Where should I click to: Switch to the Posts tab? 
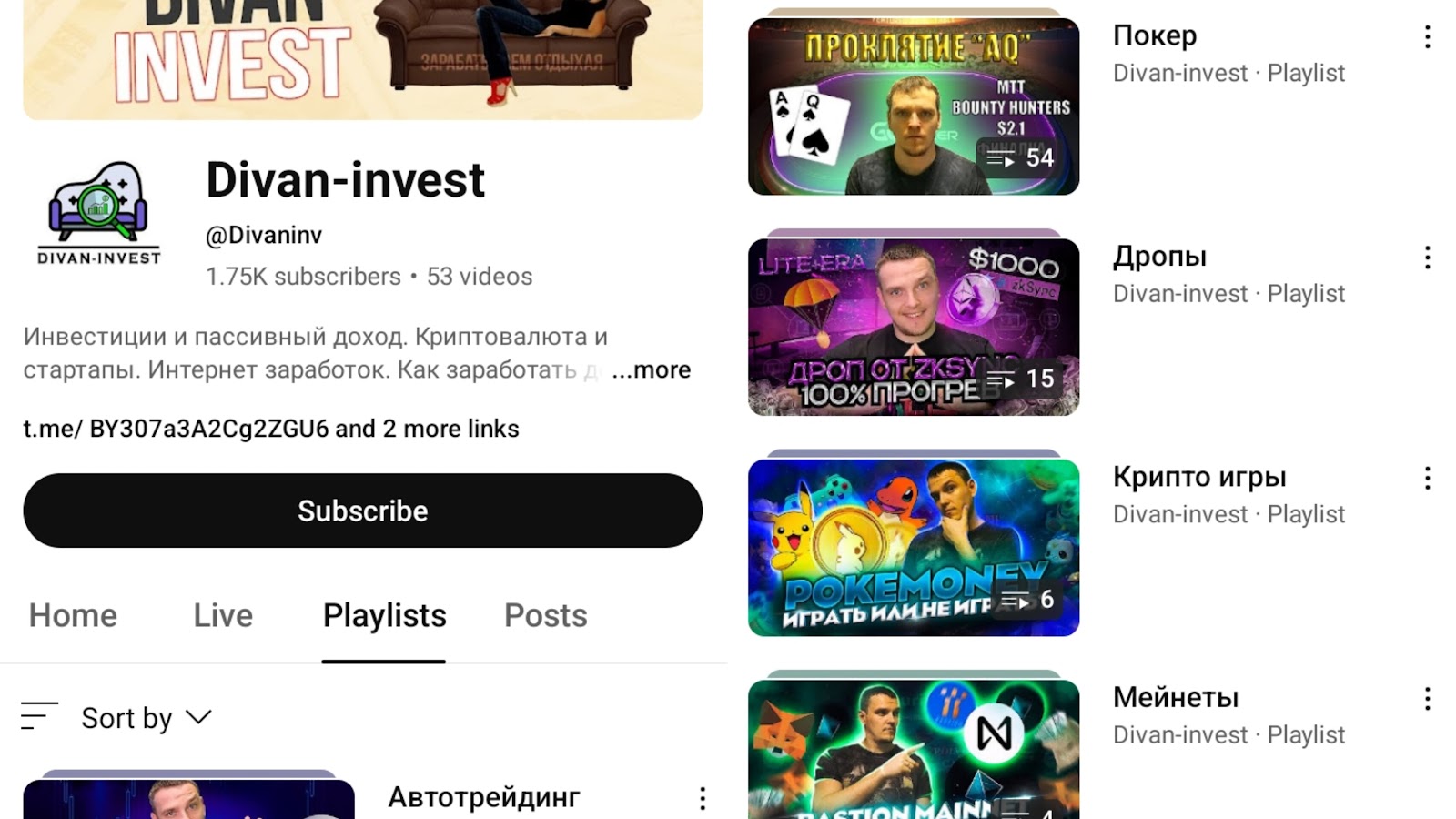(x=545, y=615)
